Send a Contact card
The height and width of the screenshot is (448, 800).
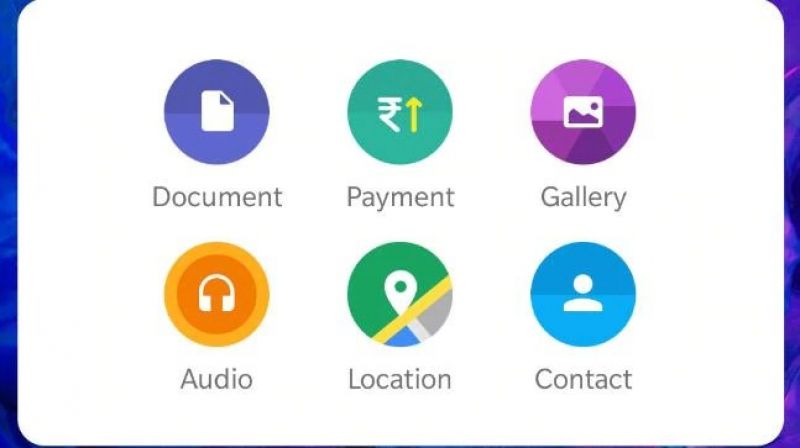(x=583, y=294)
